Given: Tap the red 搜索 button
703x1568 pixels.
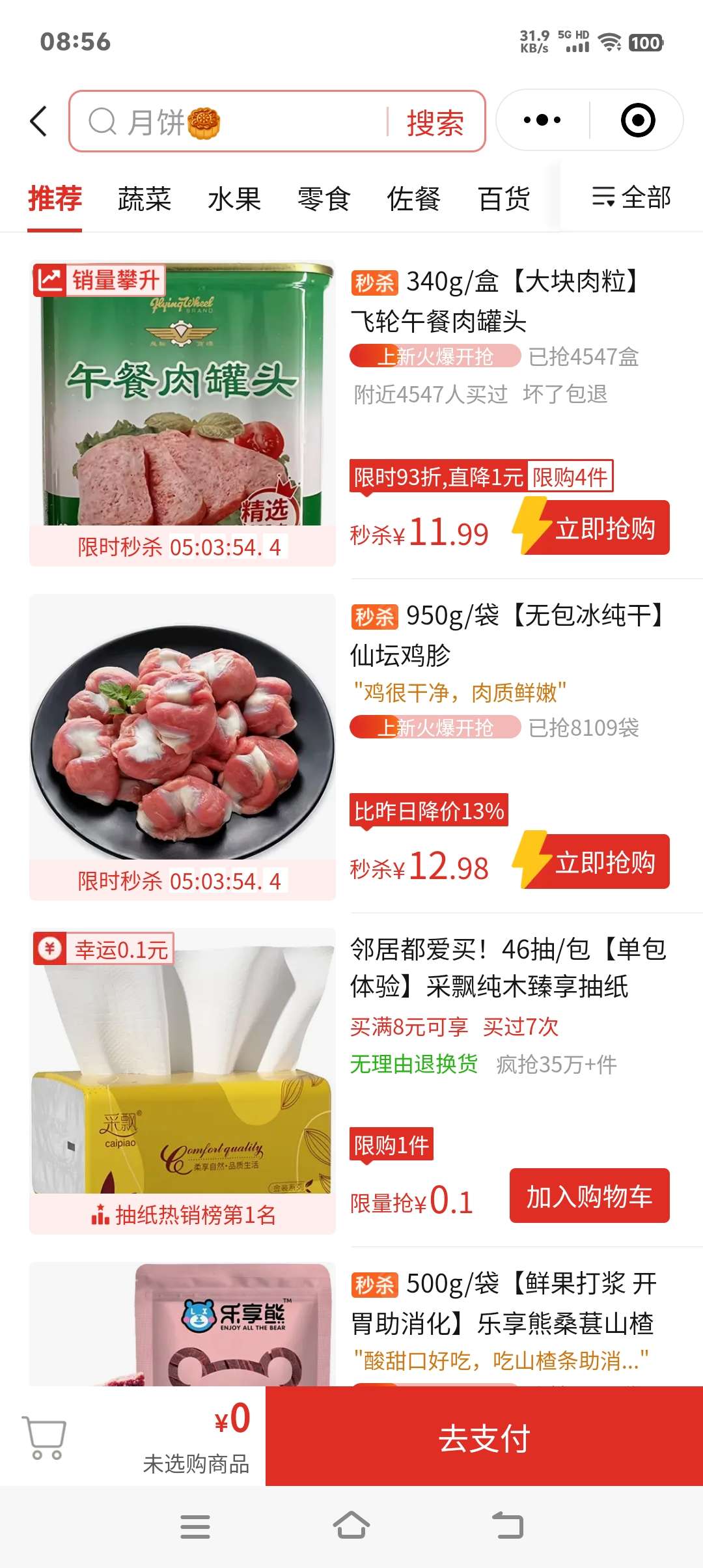Looking at the screenshot, I should (435, 122).
